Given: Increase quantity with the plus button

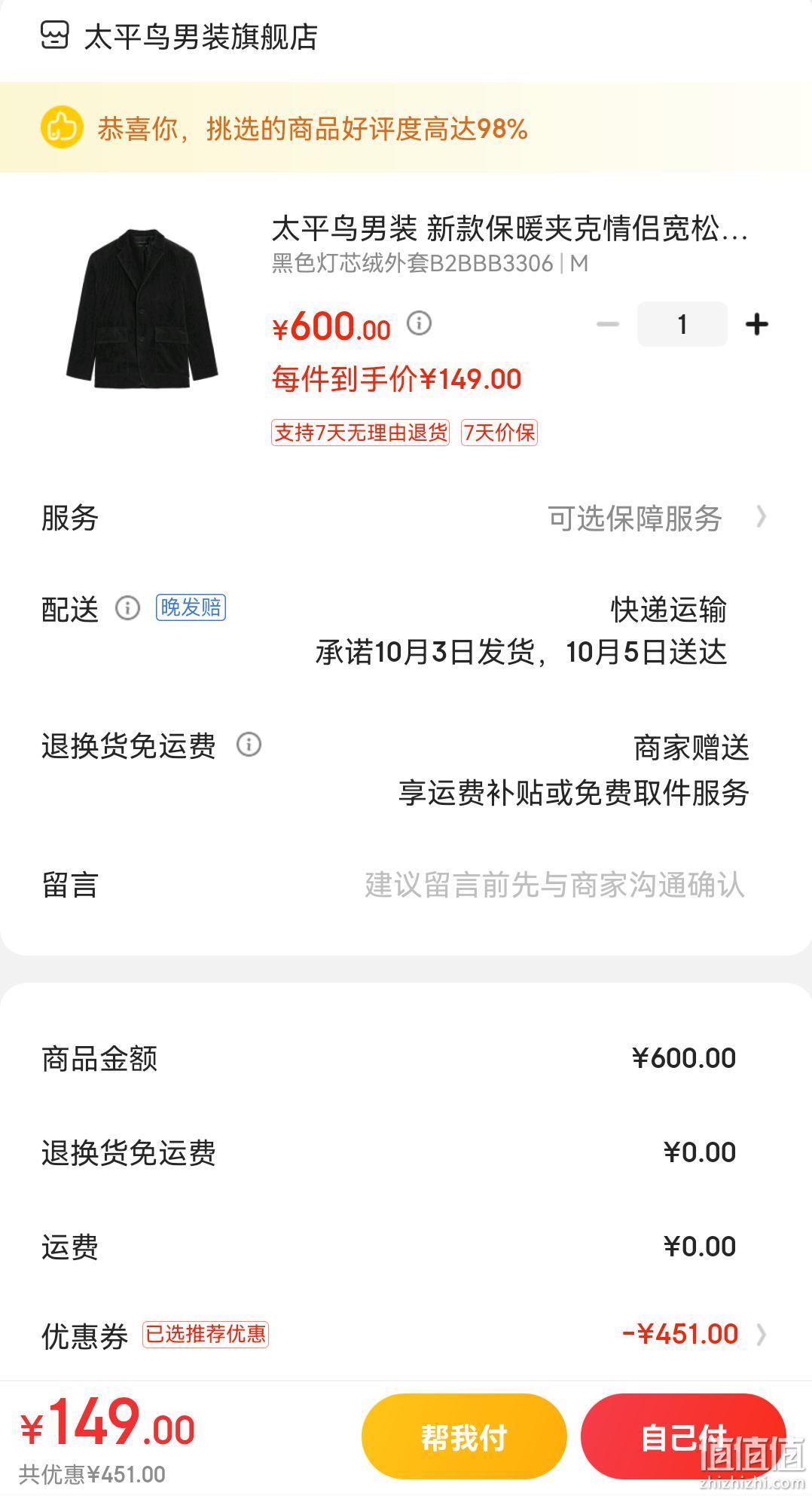Looking at the screenshot, I should tap(756, 325).
